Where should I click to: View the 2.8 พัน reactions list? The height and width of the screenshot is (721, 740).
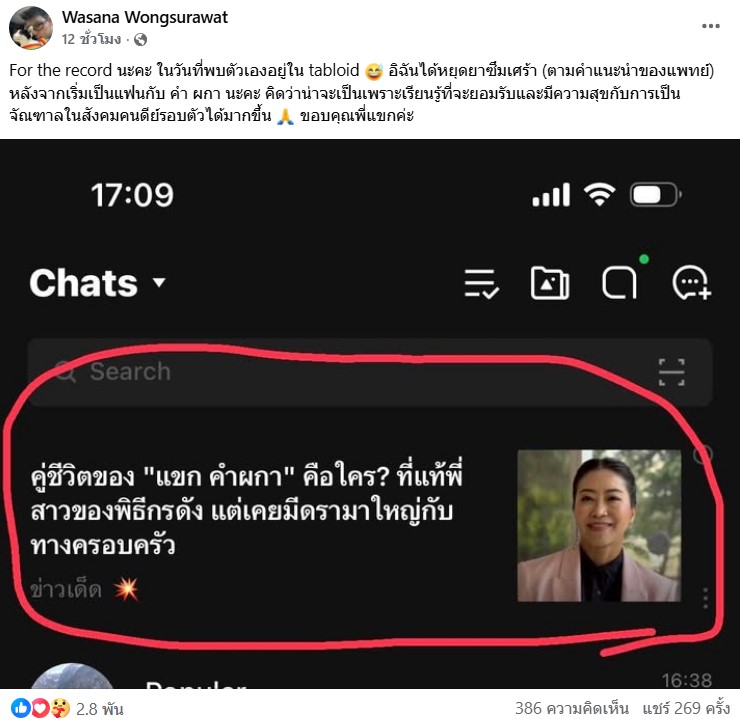[x=102, y=708]
